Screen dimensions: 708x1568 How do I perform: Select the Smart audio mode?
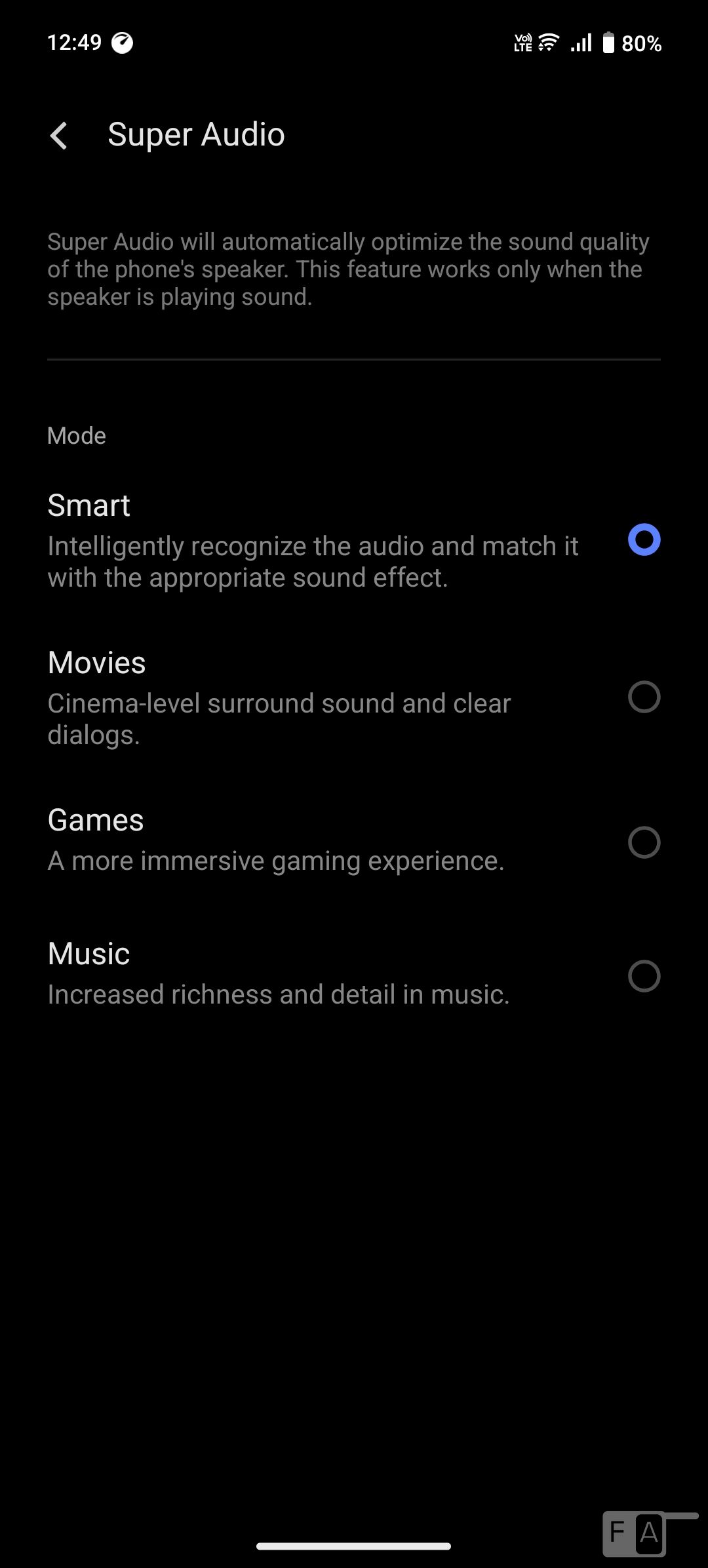[644, 539]
